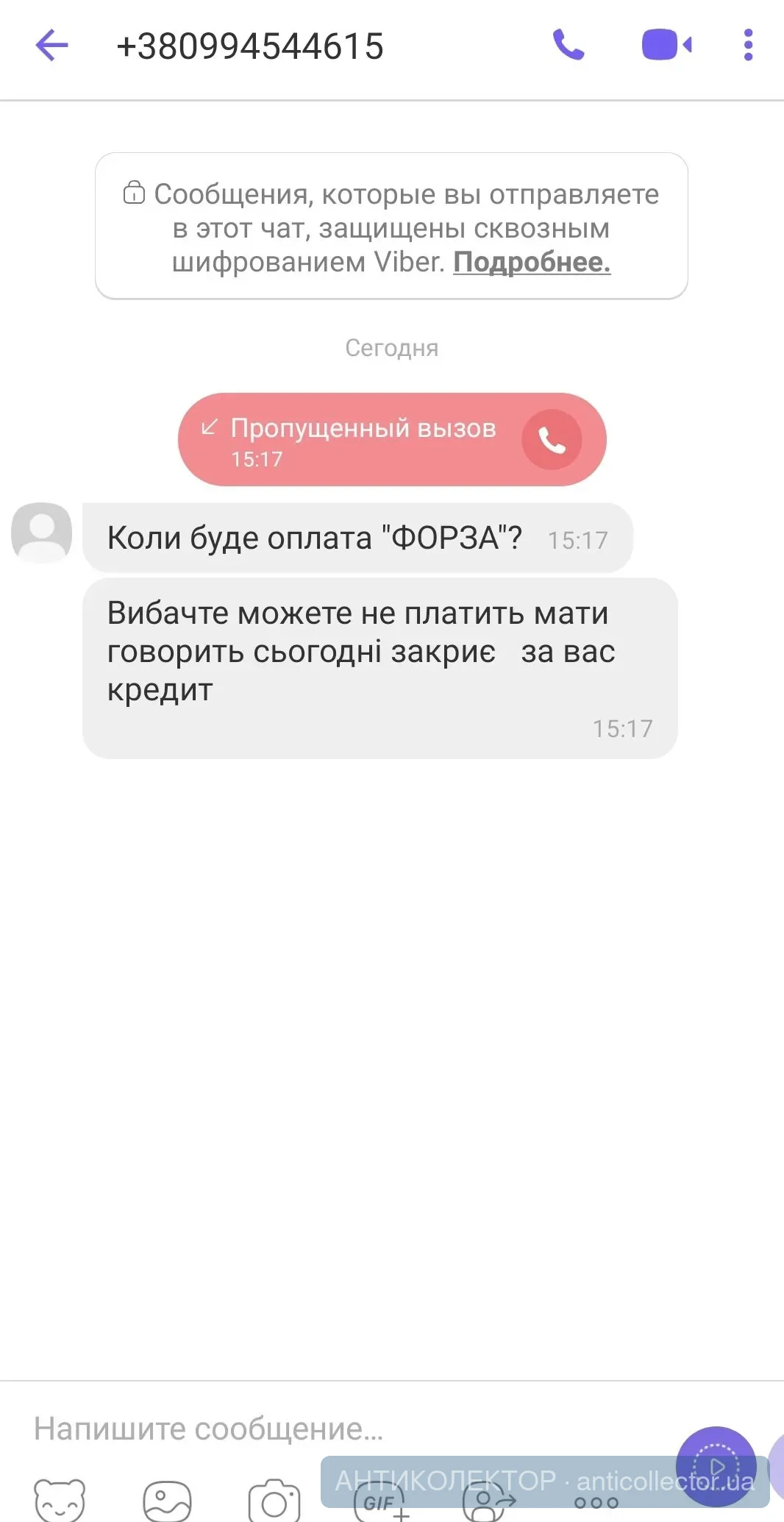Start a voice call to this number
The height and width of the screenshot is (1522, 784).
tap(569, 46)
